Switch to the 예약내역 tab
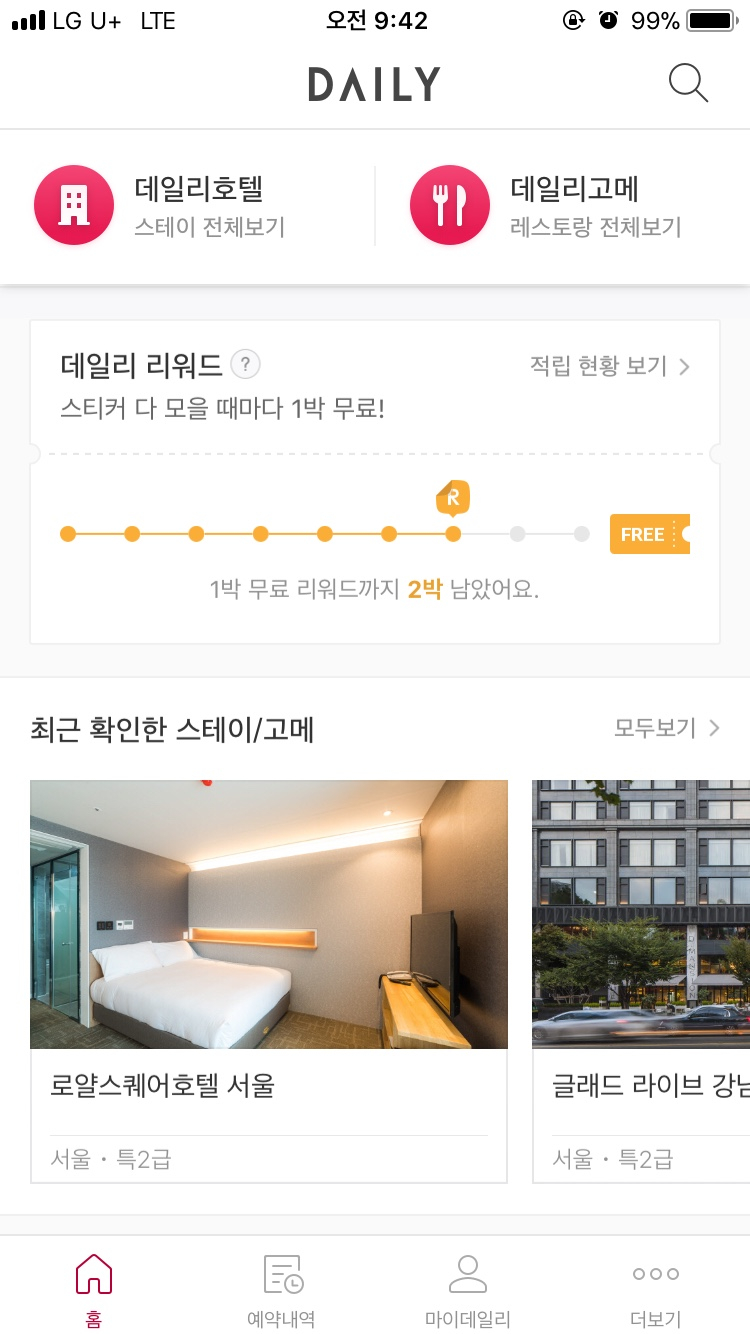This screenshot has height=1334, width=750. [x=281, y=1289]
